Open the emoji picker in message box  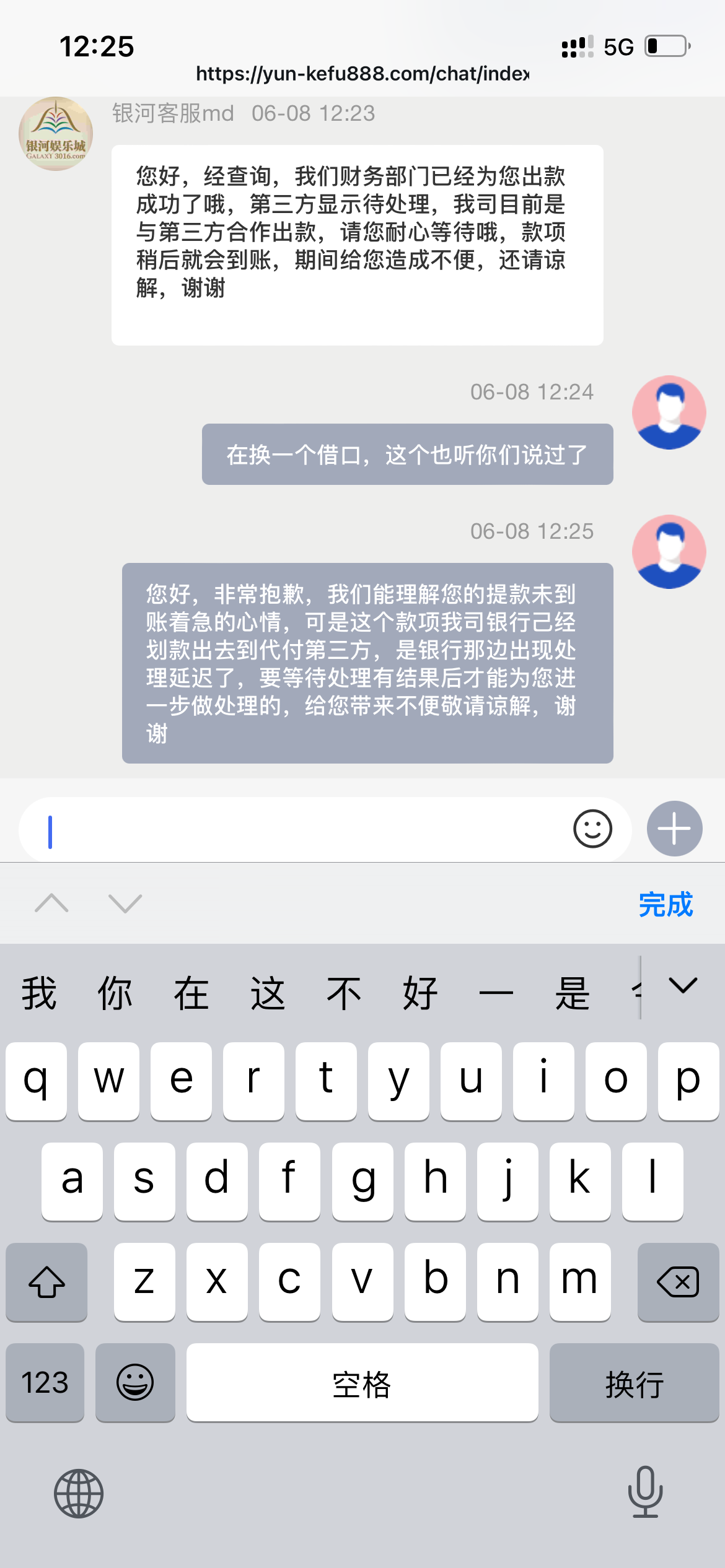(x=592, y=829)
